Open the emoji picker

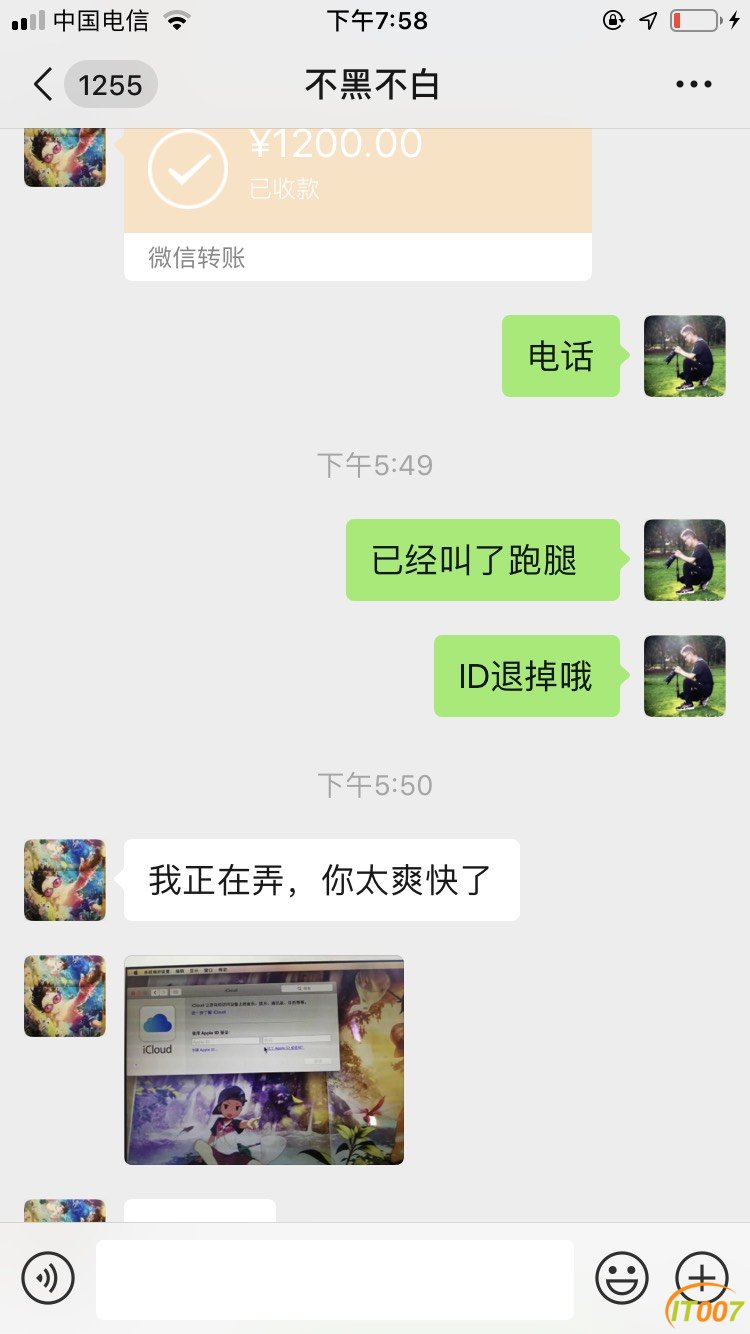[622, 1278]
